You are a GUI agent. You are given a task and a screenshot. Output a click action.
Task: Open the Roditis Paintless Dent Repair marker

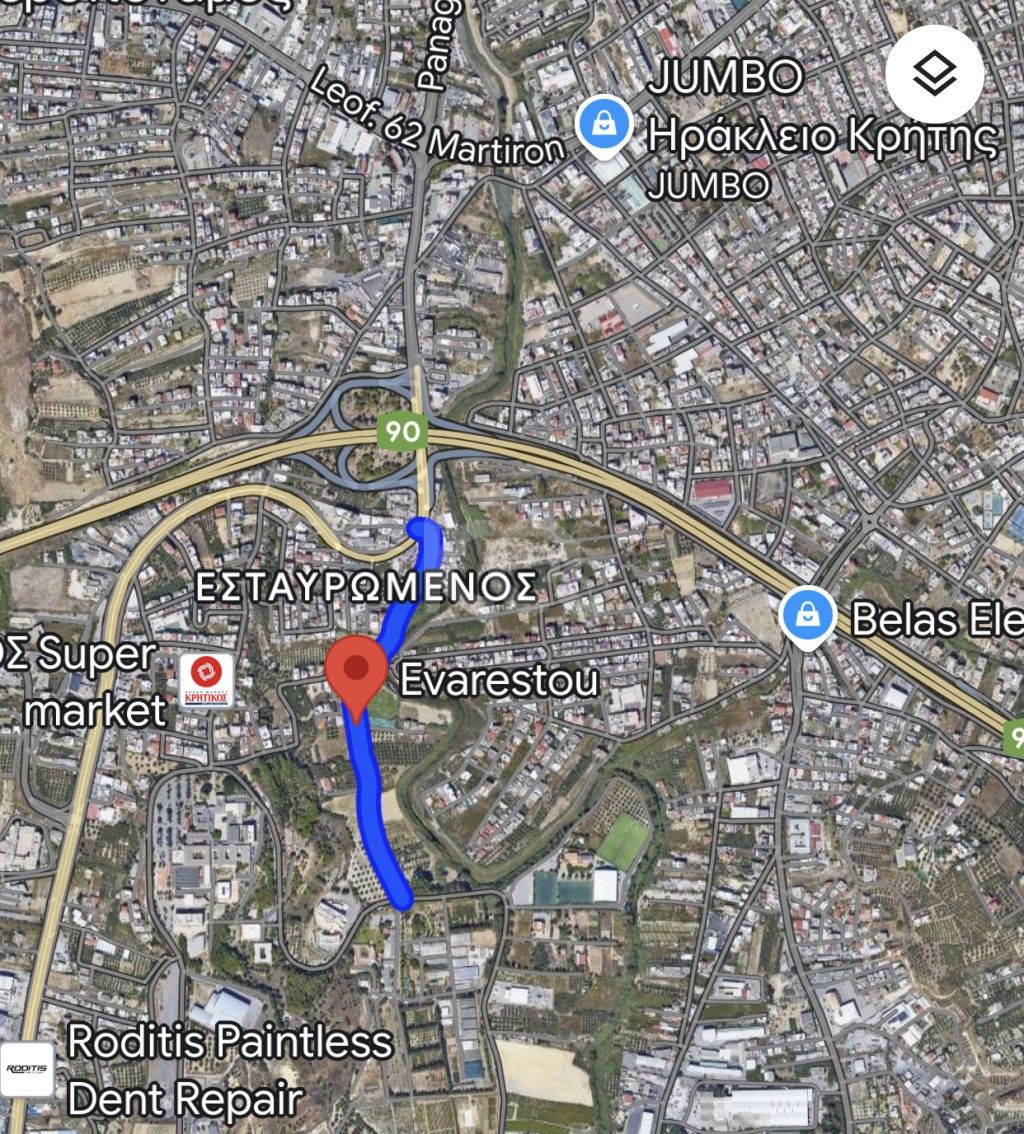coord(26,1068)
